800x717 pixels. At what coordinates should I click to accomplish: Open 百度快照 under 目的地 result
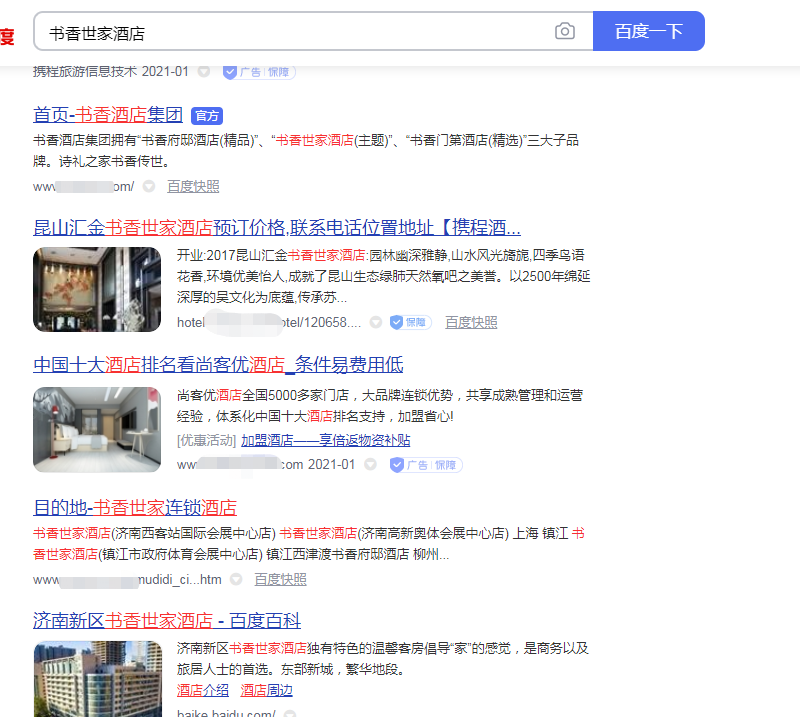280,579
